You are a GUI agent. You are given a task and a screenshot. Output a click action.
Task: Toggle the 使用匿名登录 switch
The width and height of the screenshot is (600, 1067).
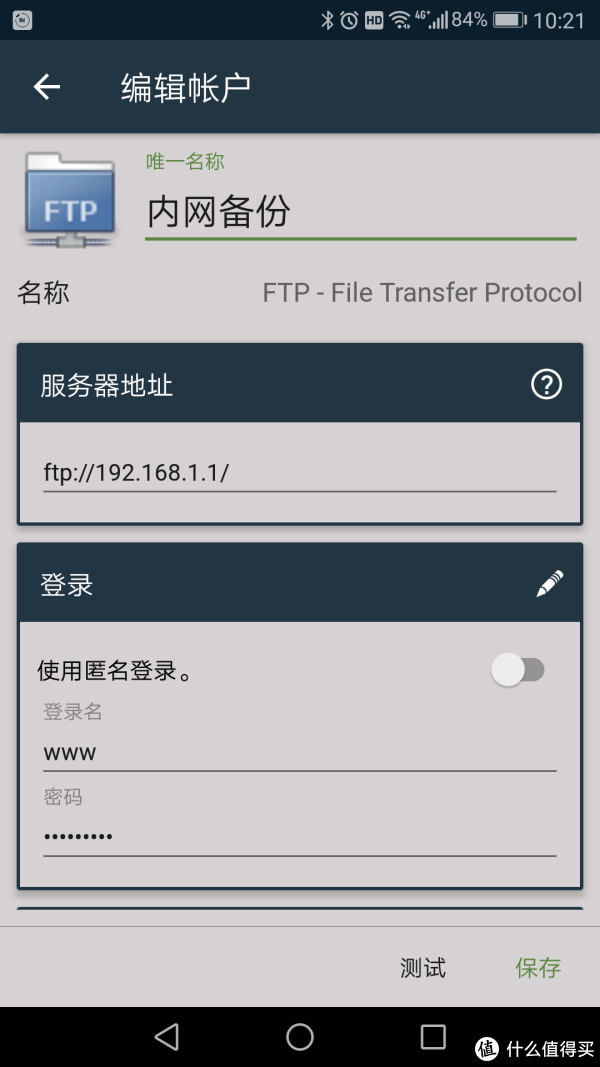pyautogui.click(x=518, y=670)
